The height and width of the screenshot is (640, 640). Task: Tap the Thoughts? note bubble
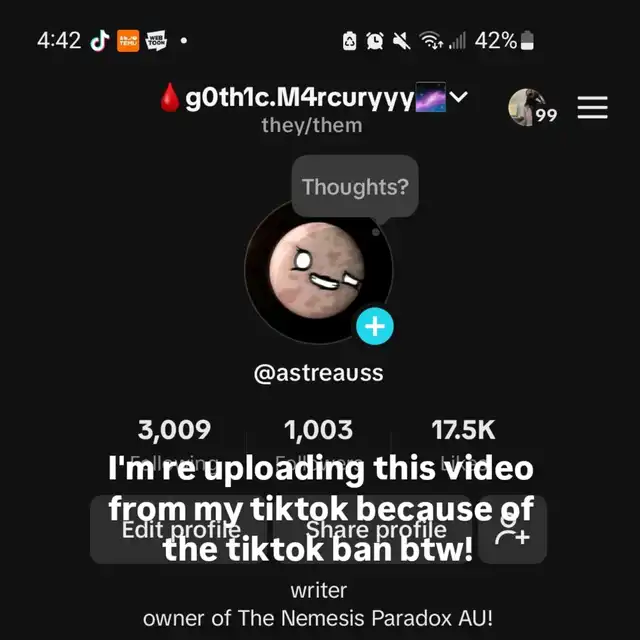[x=354, y=187]
